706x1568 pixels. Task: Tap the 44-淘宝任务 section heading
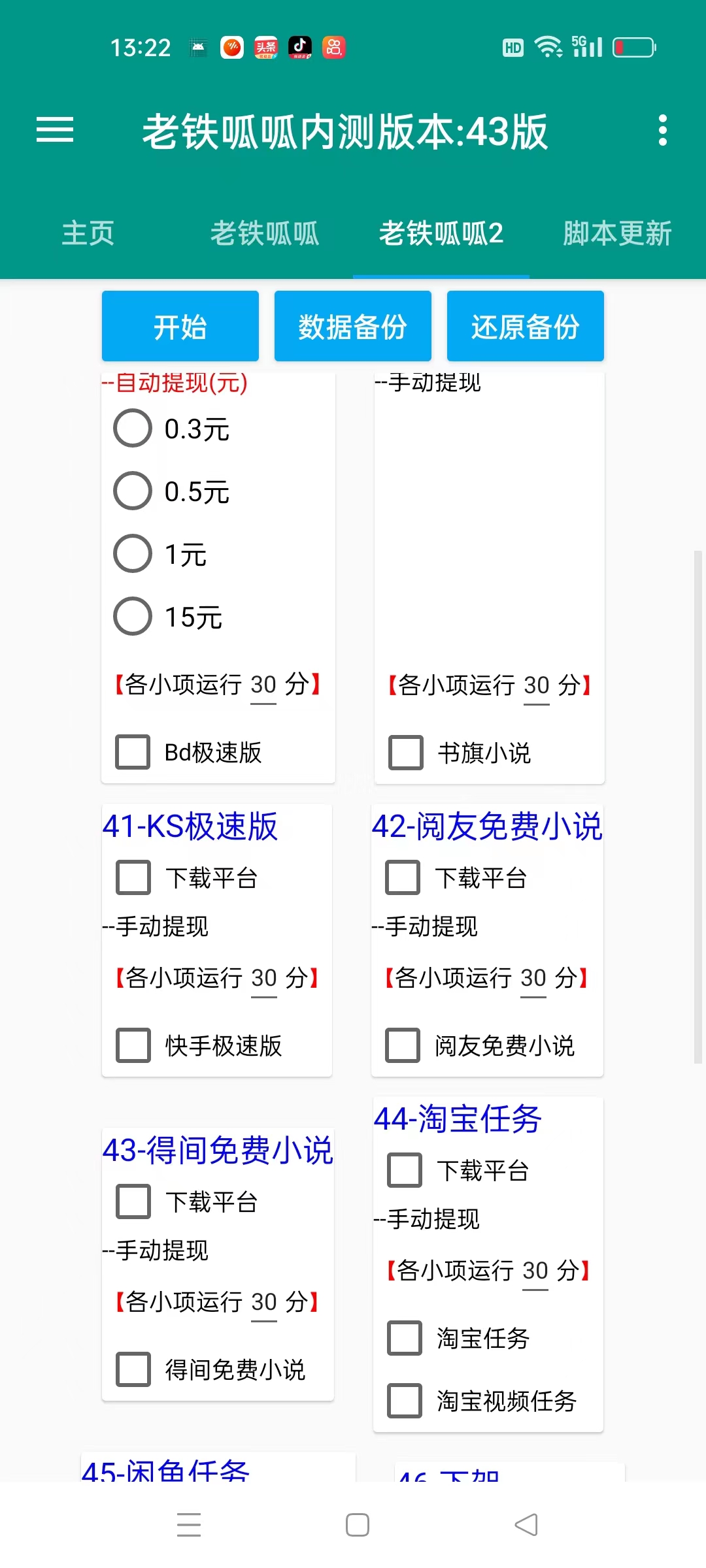pos(456,1119)
